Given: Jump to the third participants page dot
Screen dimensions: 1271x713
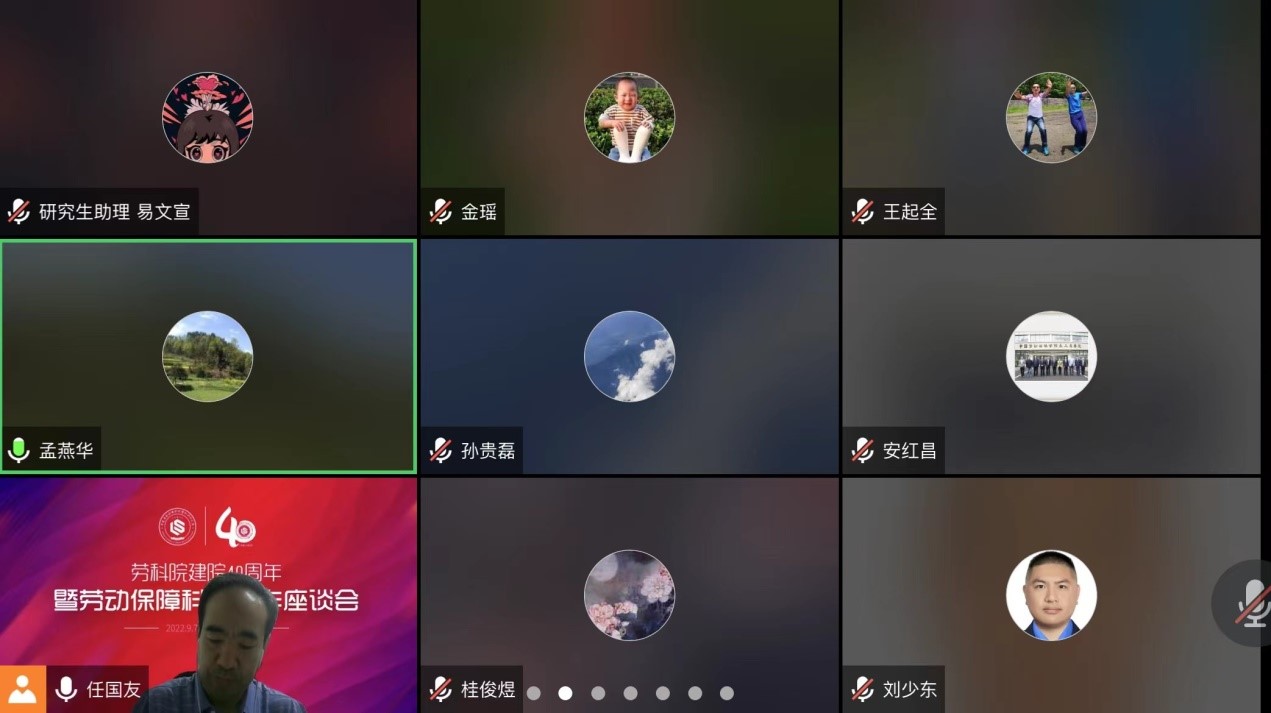Looking at the screenshot, I should tap(598, 693).
